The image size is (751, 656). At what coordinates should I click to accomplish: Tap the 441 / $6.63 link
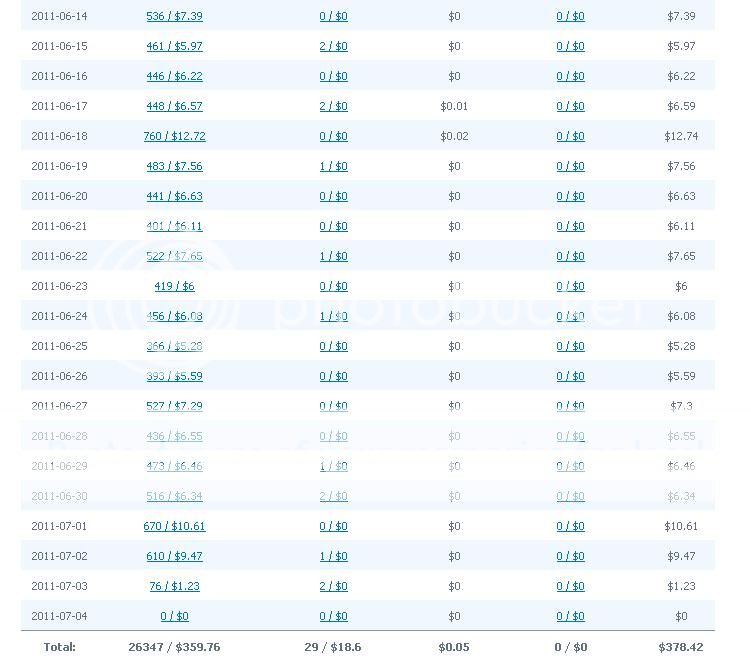[x=174, y=196]
